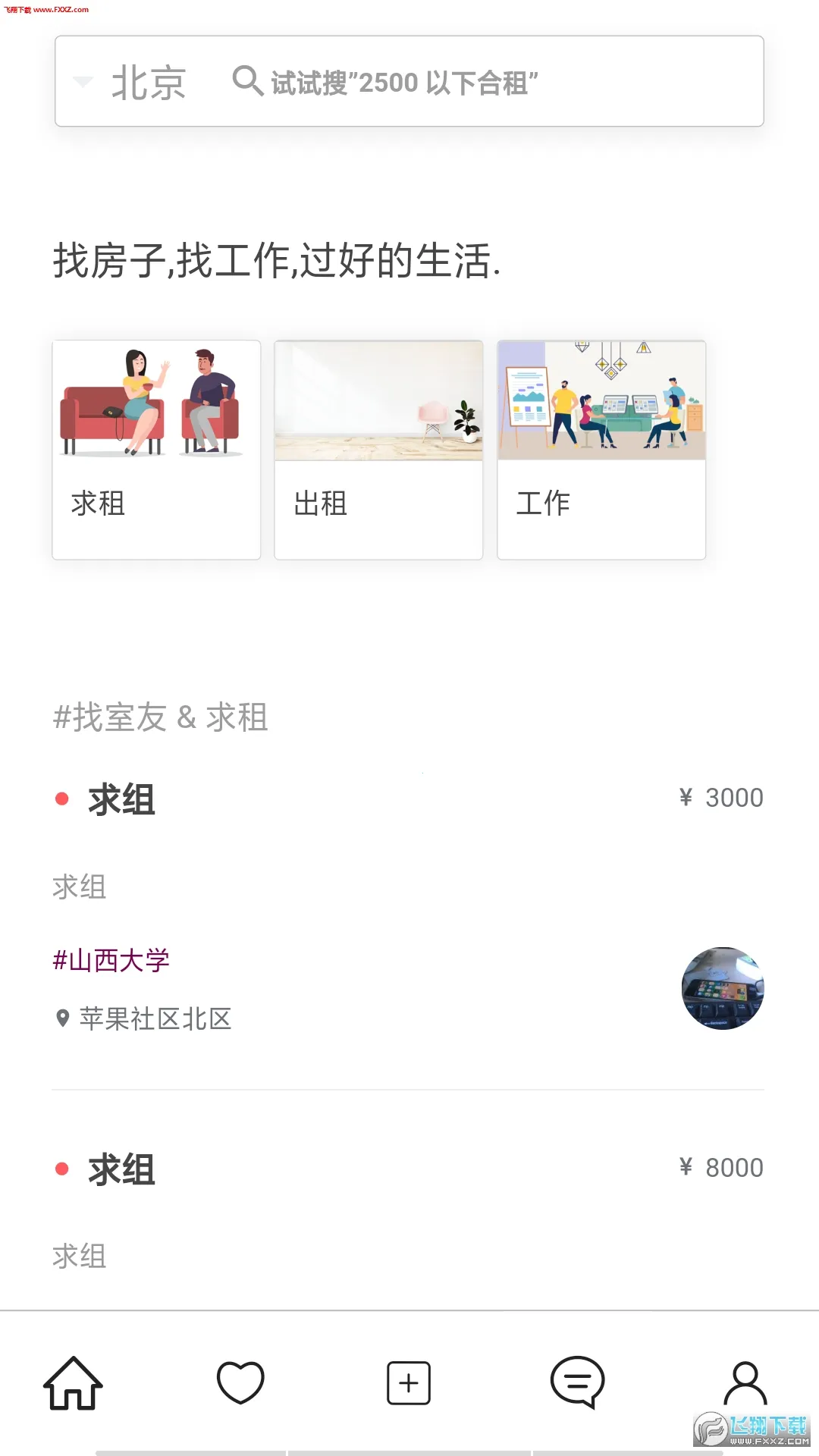This screenshot has width=819, height=1456.
Task: View poster avatar on ¥3000 listing
Action: 723,988
